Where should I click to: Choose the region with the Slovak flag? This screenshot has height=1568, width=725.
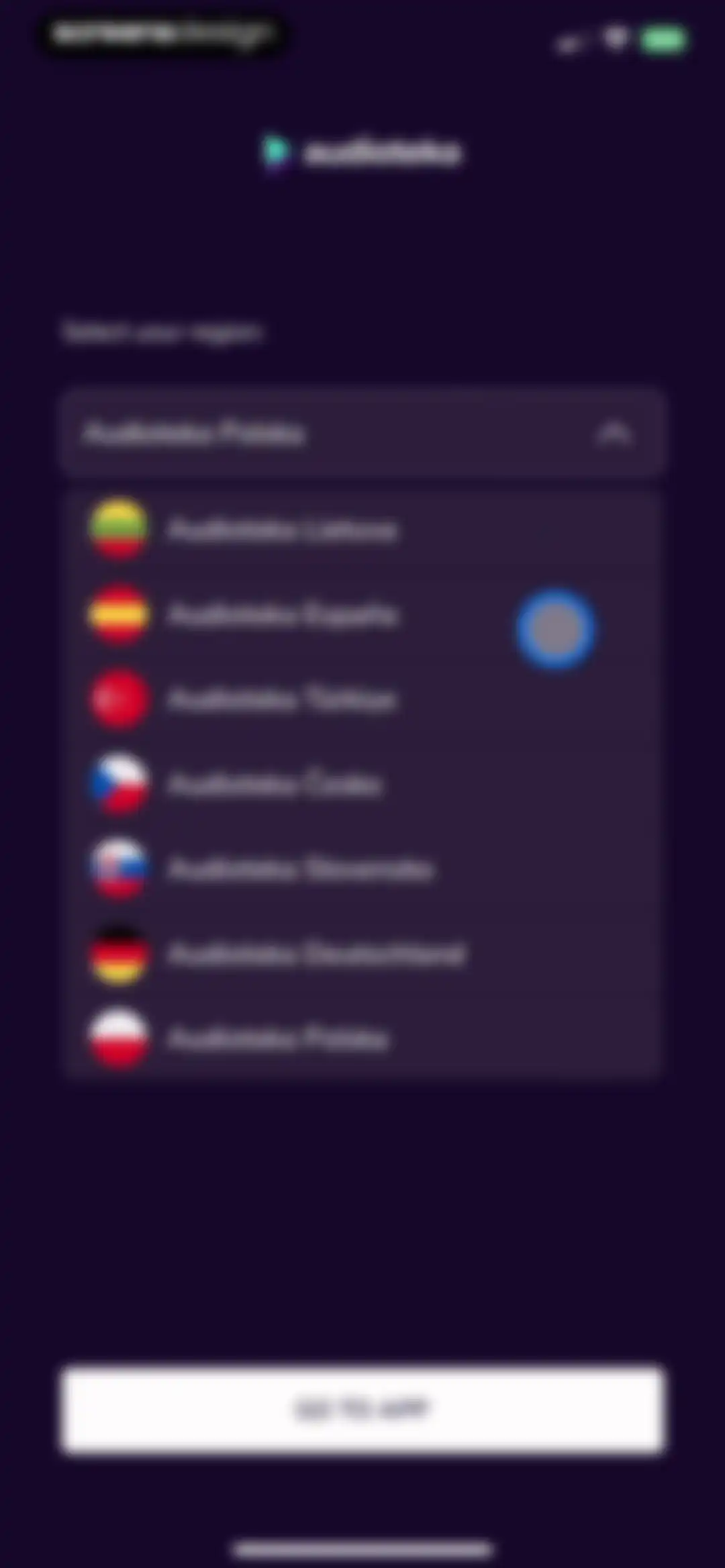click(362, 869)
